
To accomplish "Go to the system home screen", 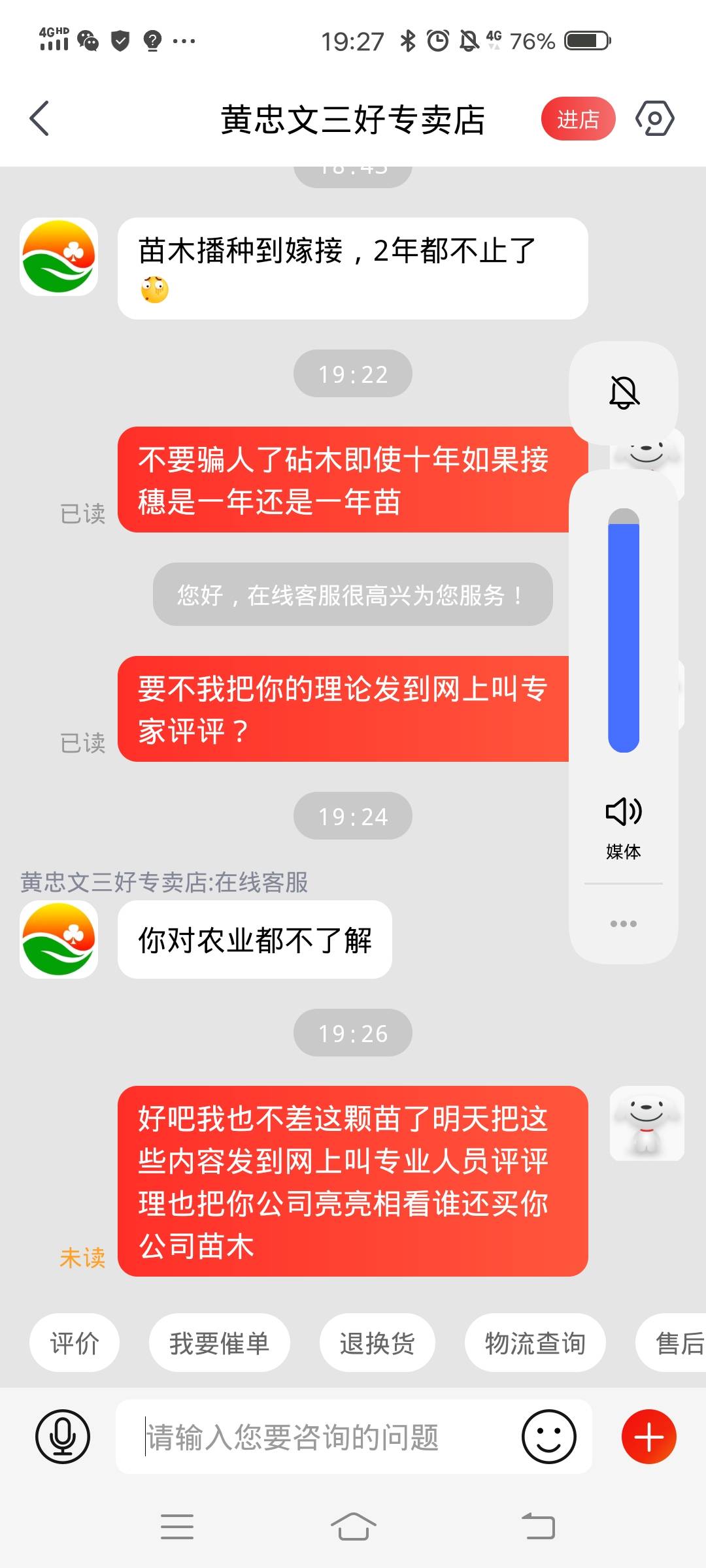I will point(353,1527).
